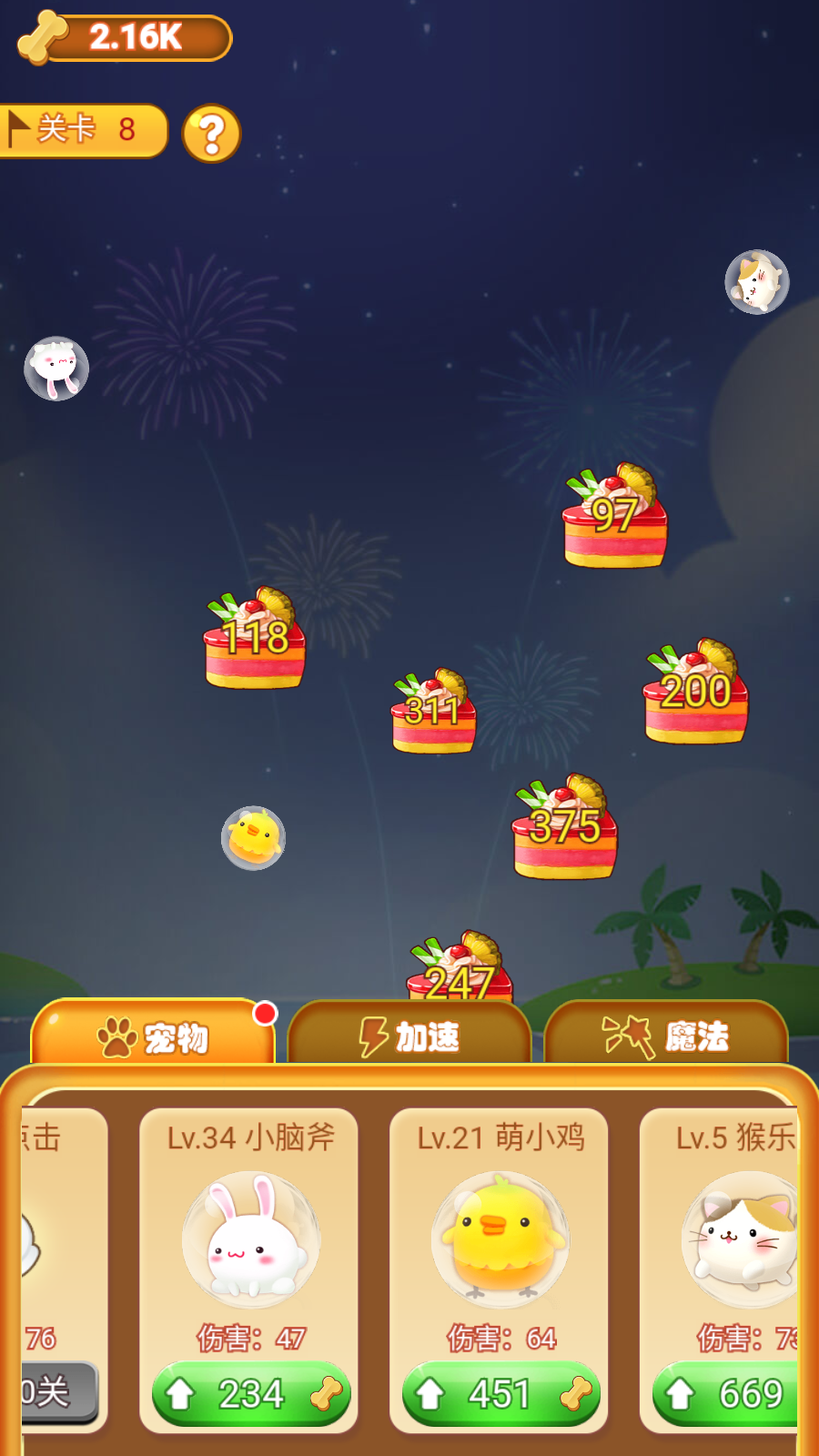Tap the cake showing 118

(x=255, y=642)
